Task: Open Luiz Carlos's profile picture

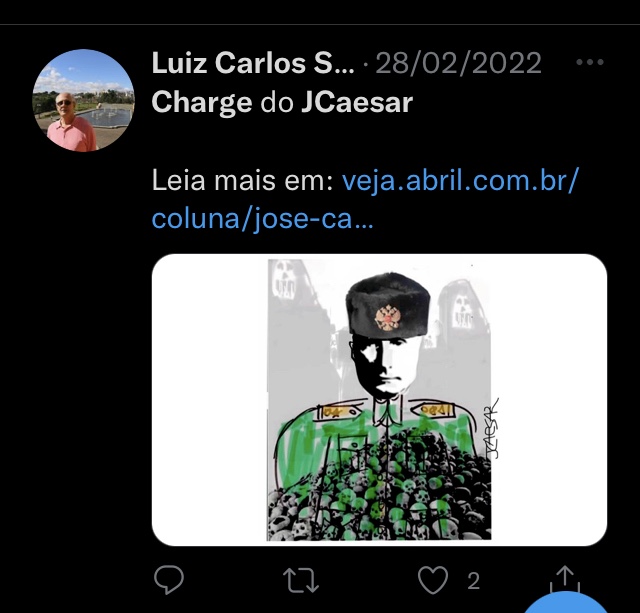Action: (84, 101)
